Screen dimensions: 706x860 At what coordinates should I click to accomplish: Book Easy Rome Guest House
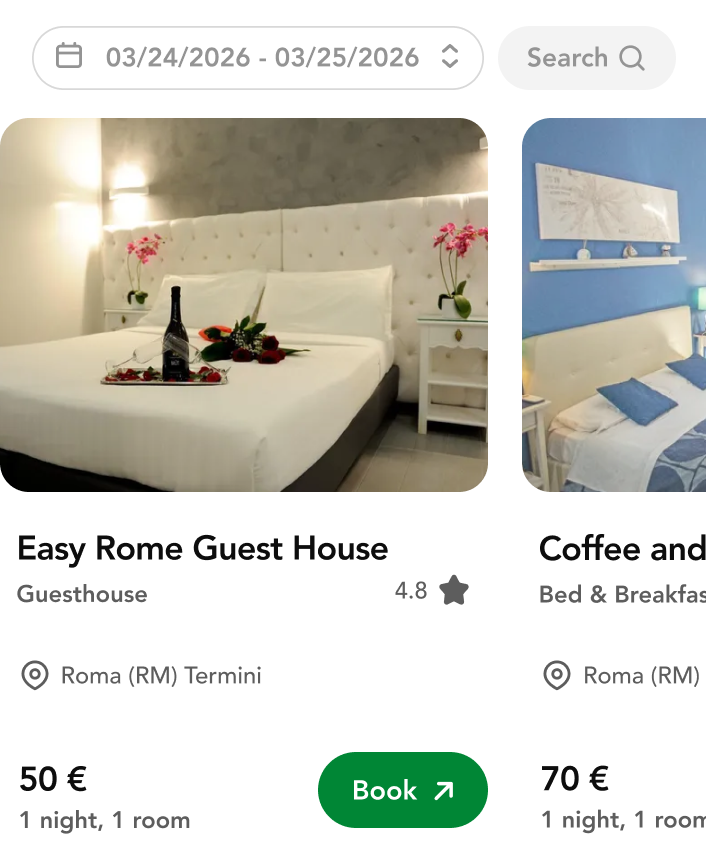click(402, 790)
